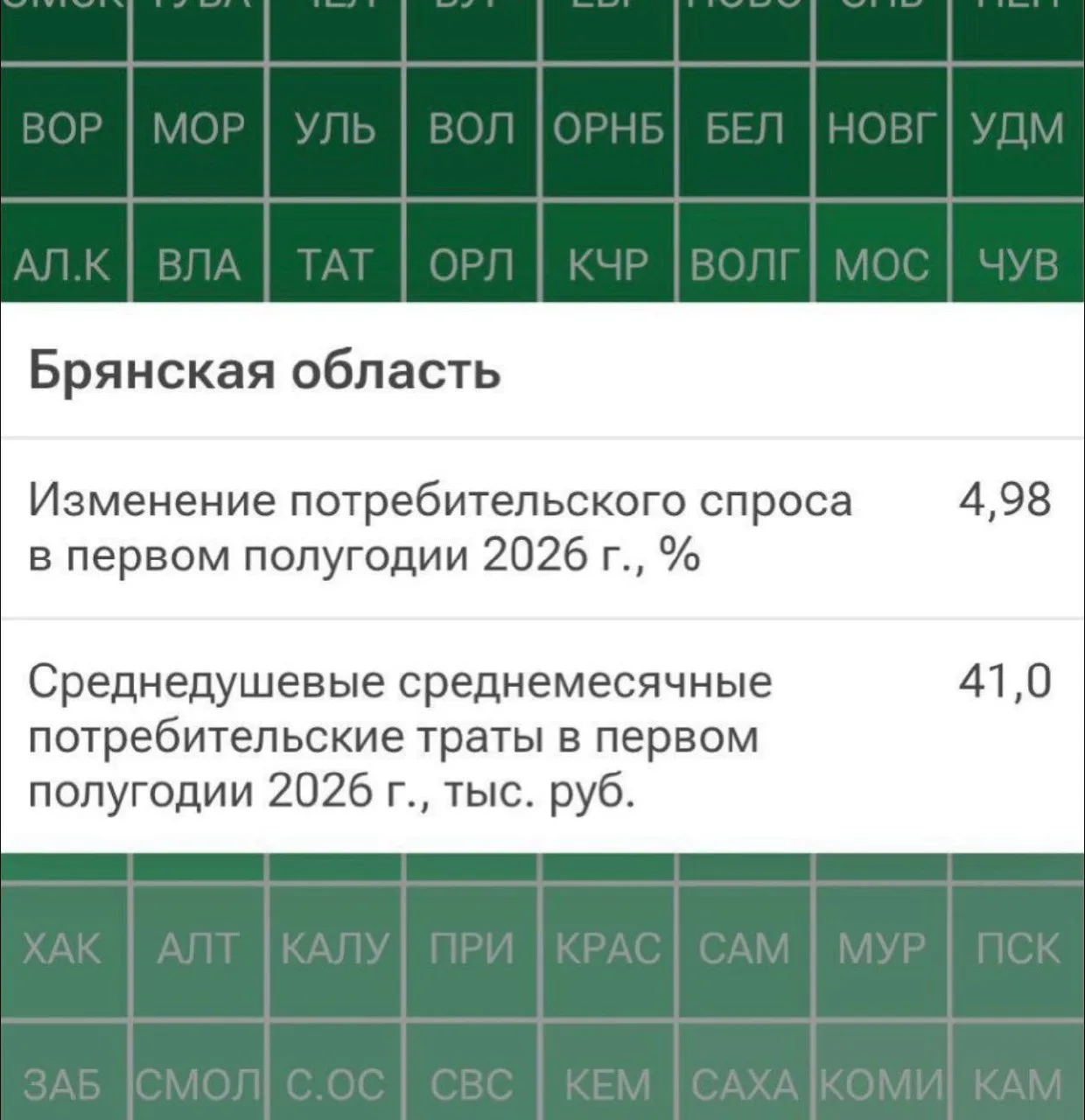Tap the КАЛУ region tile
The width and height of the screenshot is (1085, 1120).
pos(336,949)
